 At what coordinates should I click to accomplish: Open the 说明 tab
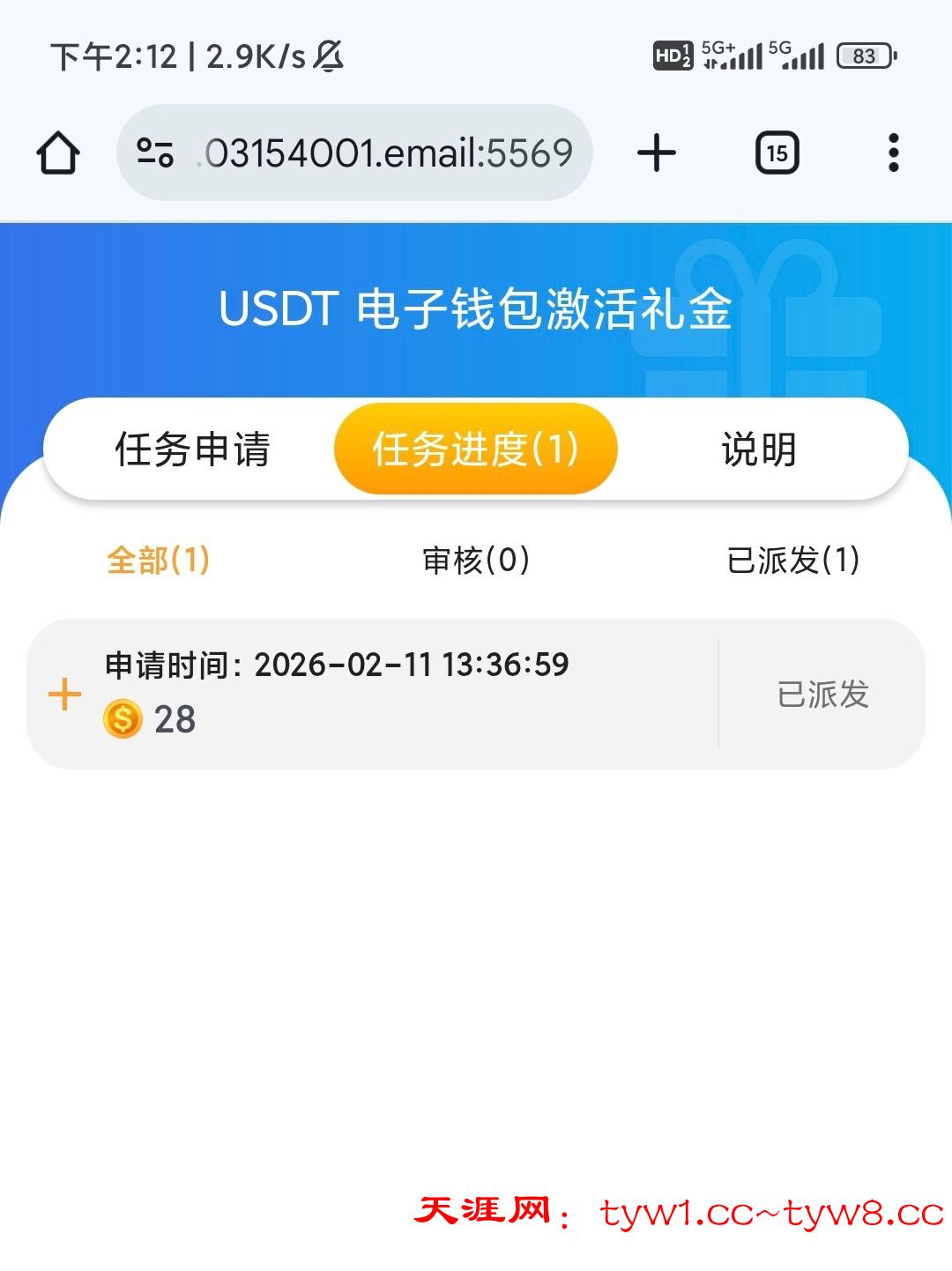tap(758, 450)
